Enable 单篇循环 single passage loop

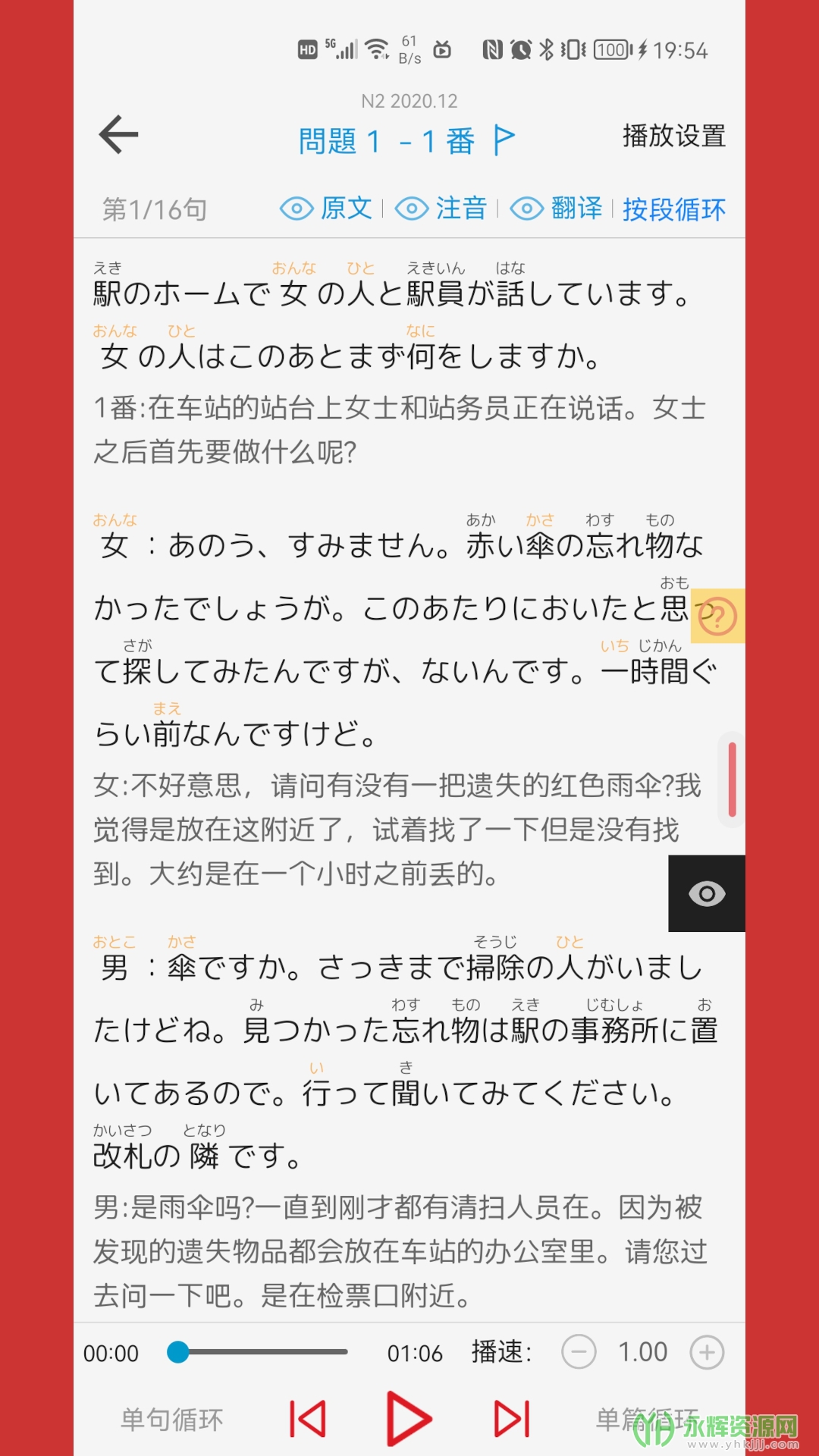646,1419
